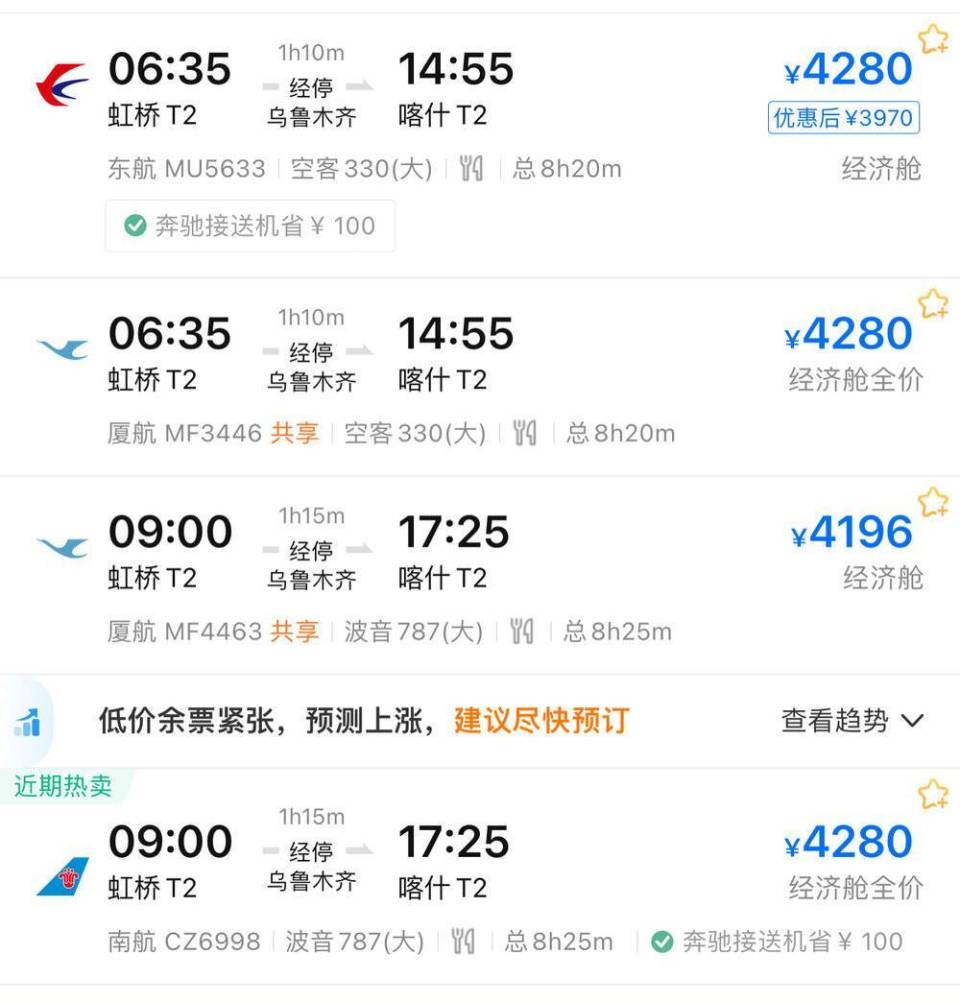Click the blue trend indicator in 低价余票紧张 banner
Image resolution: width=960 pixels, height=1002 pixels.
[29, 721]
